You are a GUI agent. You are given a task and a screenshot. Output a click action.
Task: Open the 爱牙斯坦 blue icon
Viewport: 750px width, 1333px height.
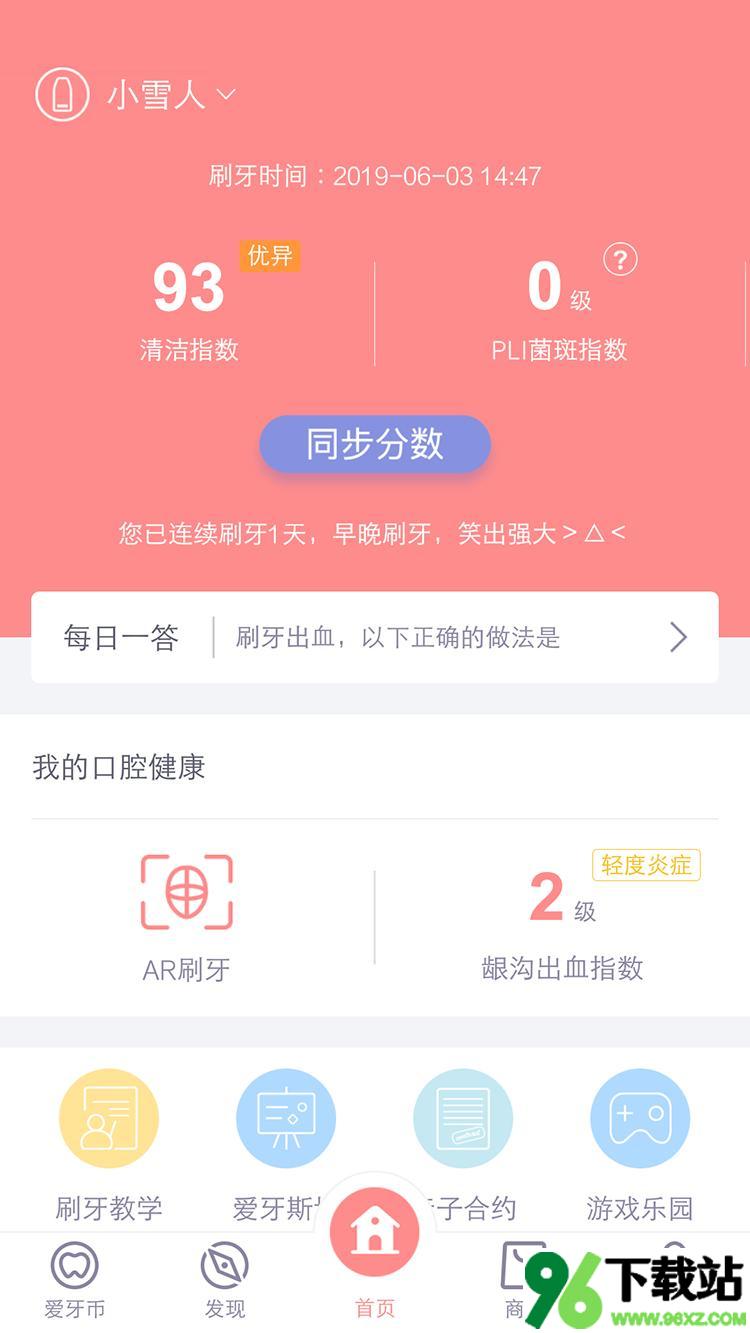[x=286, y=1120]
